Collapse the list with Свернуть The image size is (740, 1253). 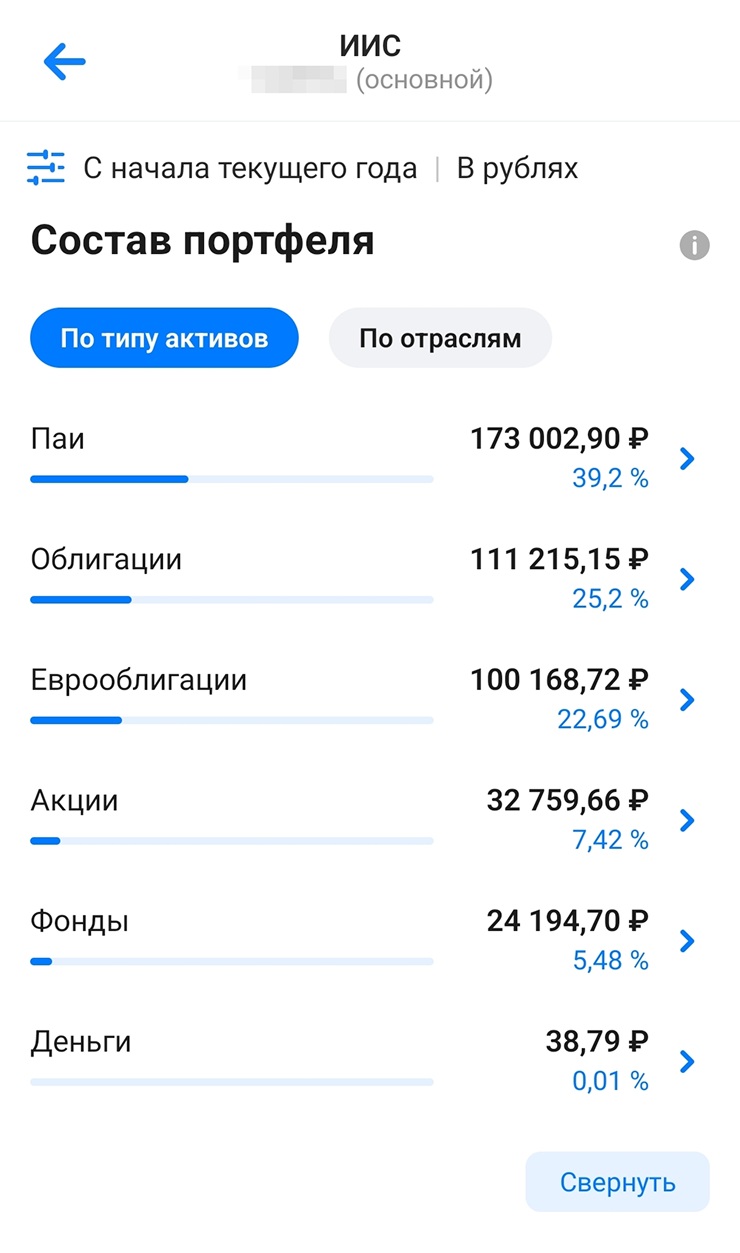[x=617, y=1182]
